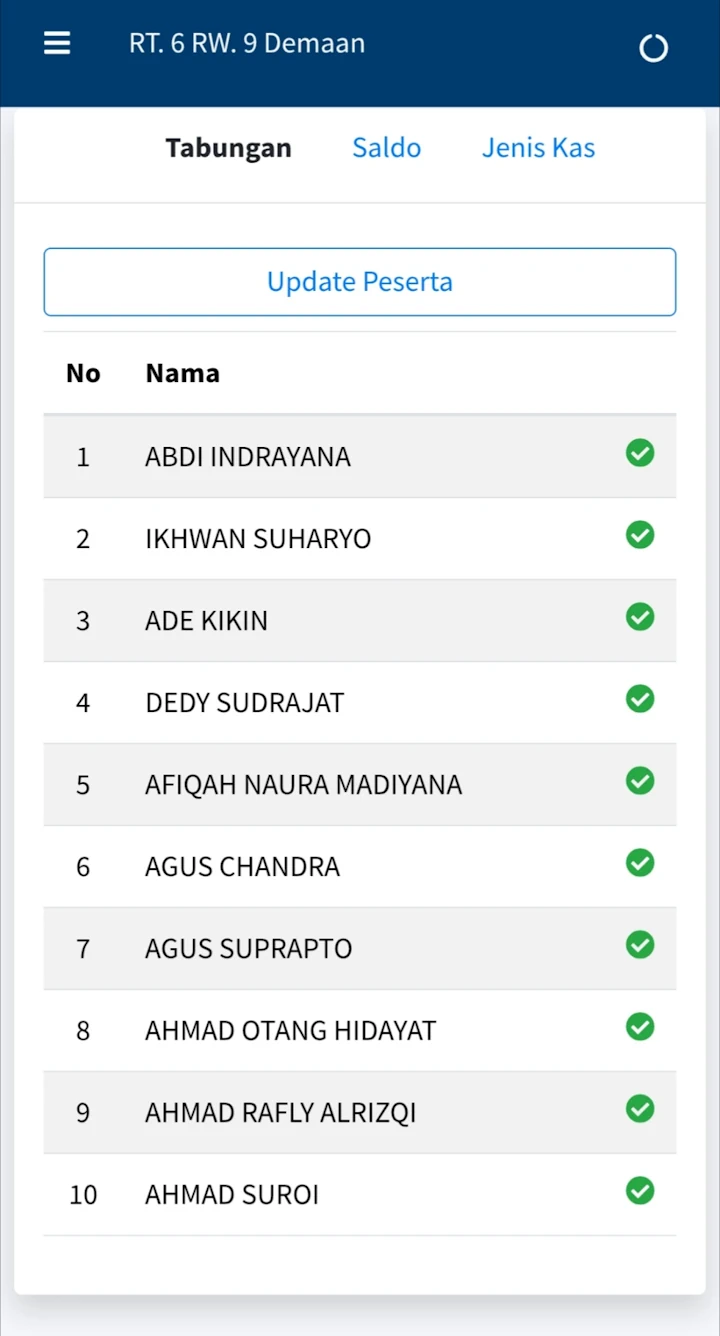The height and width of the screenshot is (1336, 720).
Task: Switch to the Saldo tab
Action: 386,148
